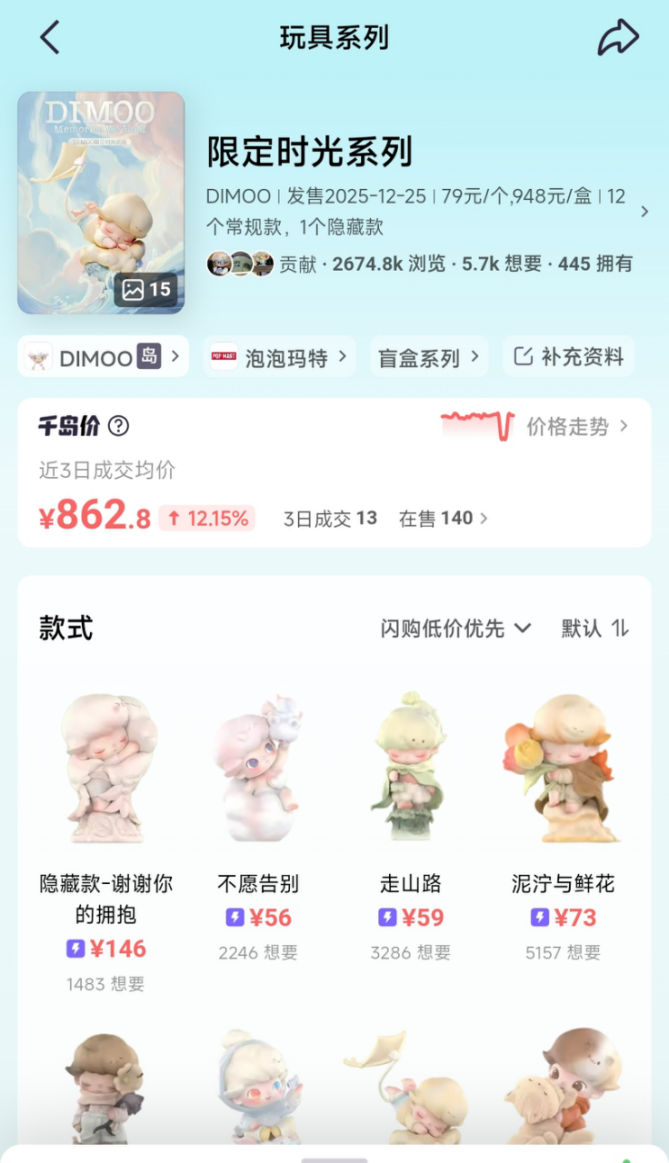The height and width of the screenshot is (1163, 669).
Task: Toggle the 默认 sort order
Action: (595, 628)
